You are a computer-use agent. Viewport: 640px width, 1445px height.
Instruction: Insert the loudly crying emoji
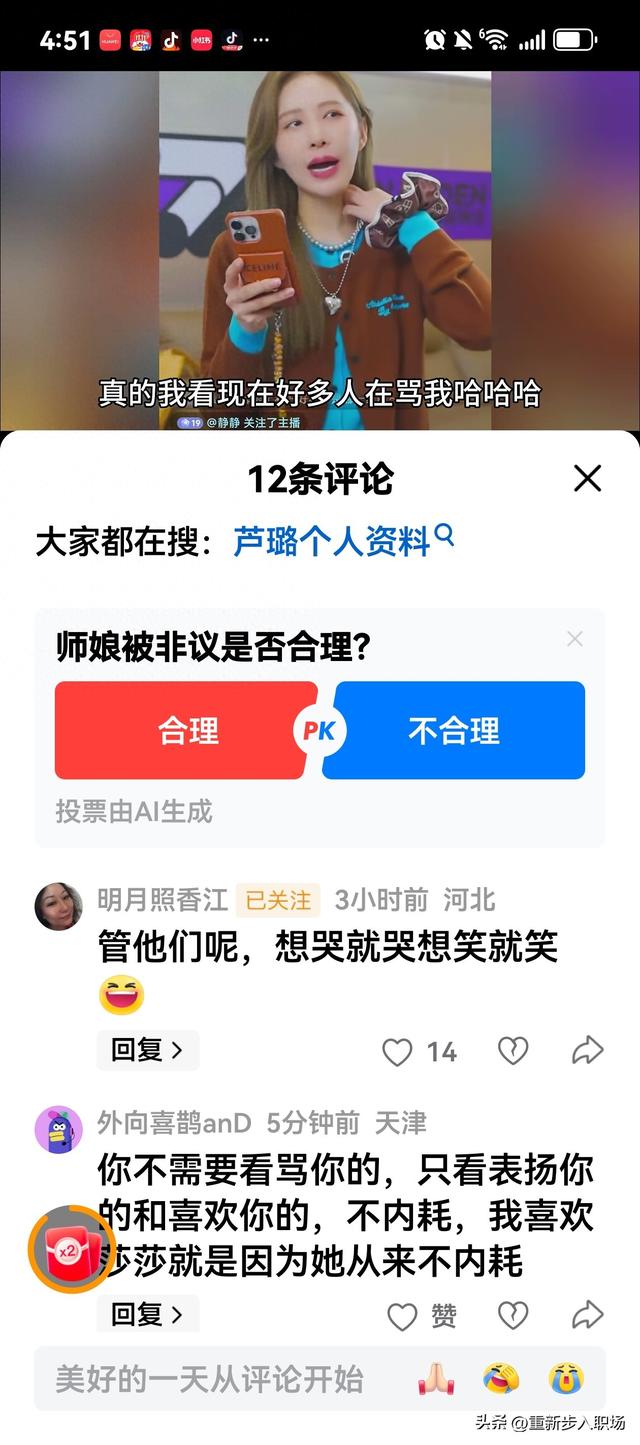pos(566,1380)
